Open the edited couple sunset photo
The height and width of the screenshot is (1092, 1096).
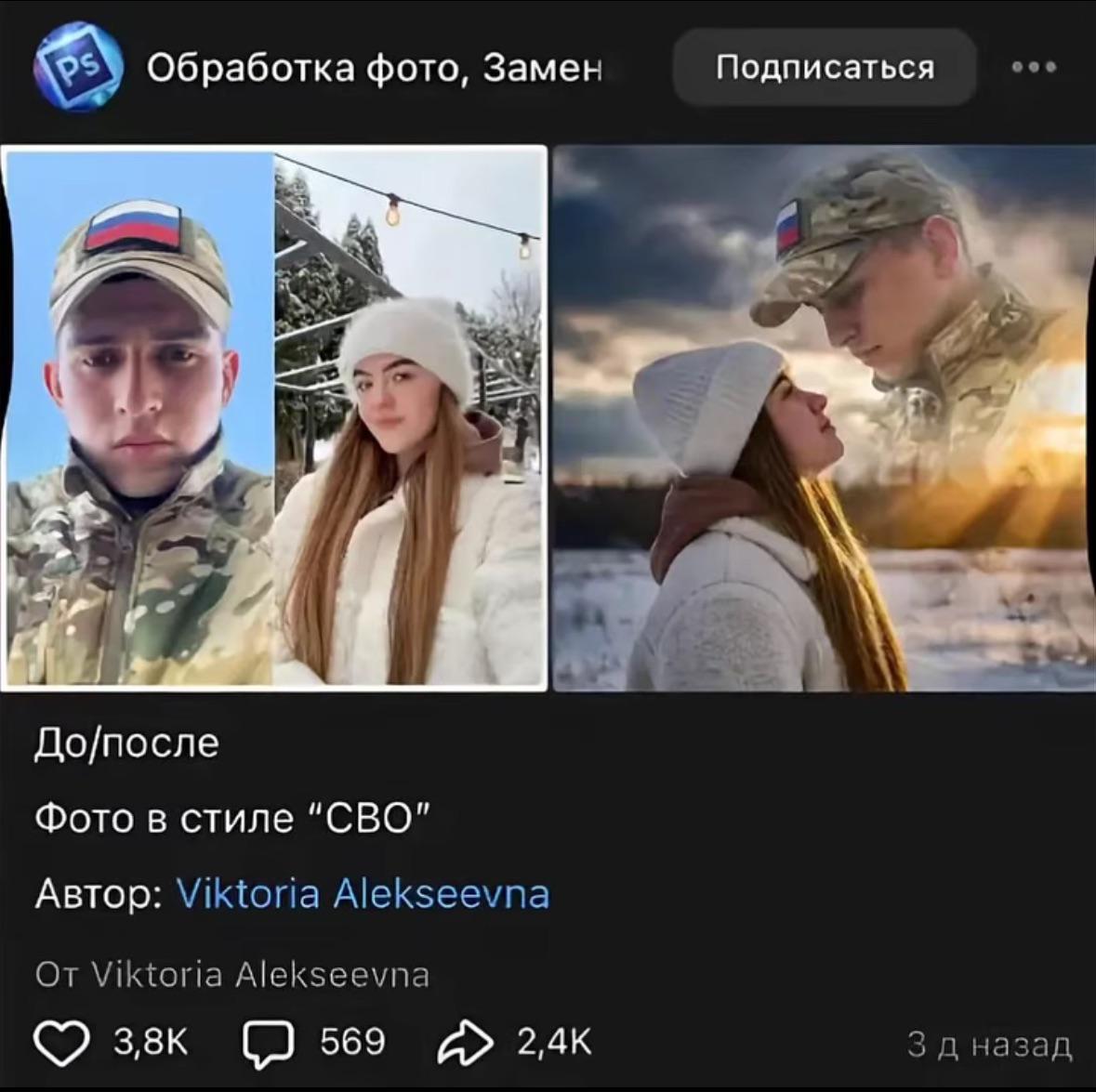coord(823,418)
